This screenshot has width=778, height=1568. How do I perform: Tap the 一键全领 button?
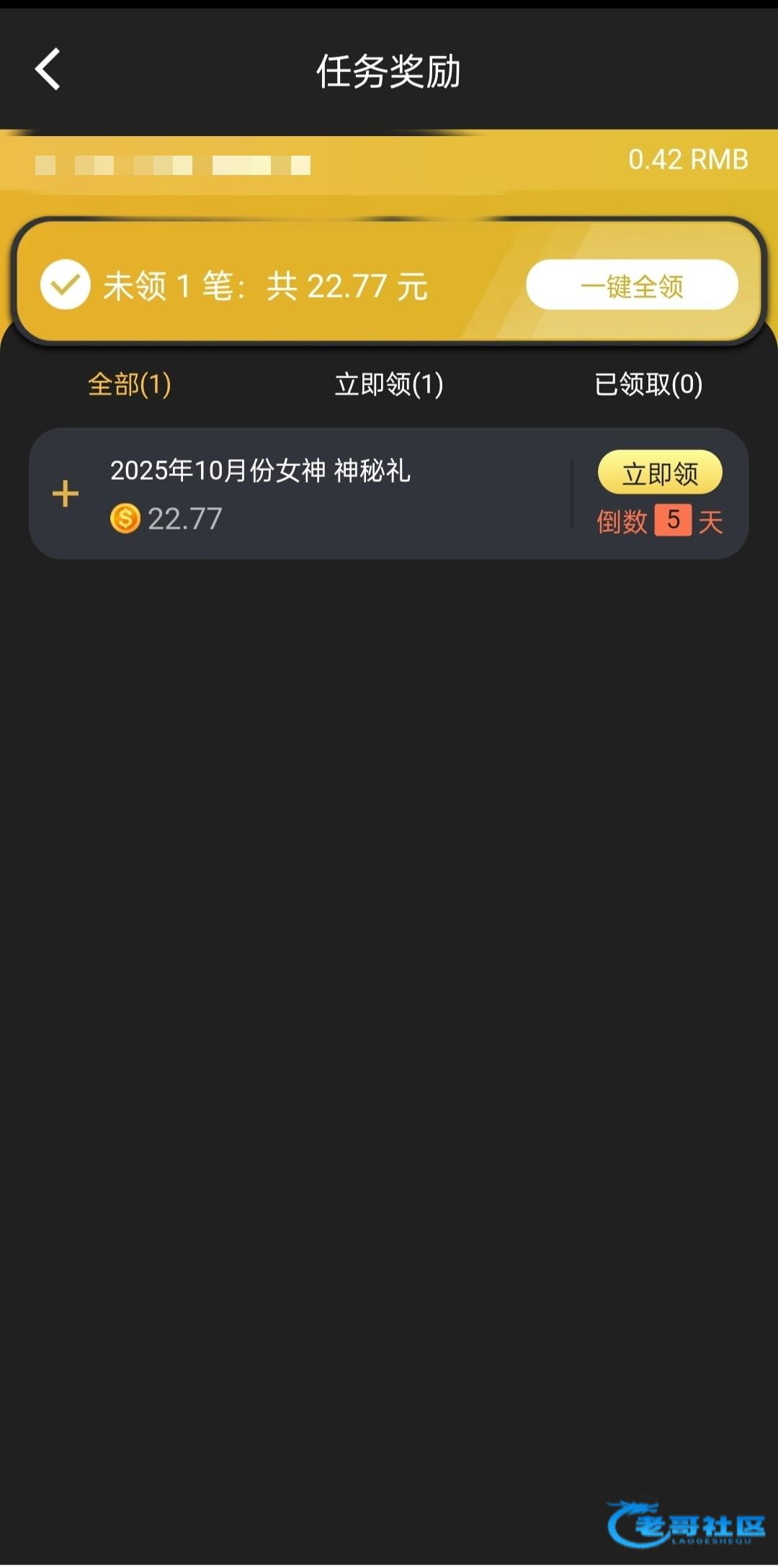tap(632, 285)
